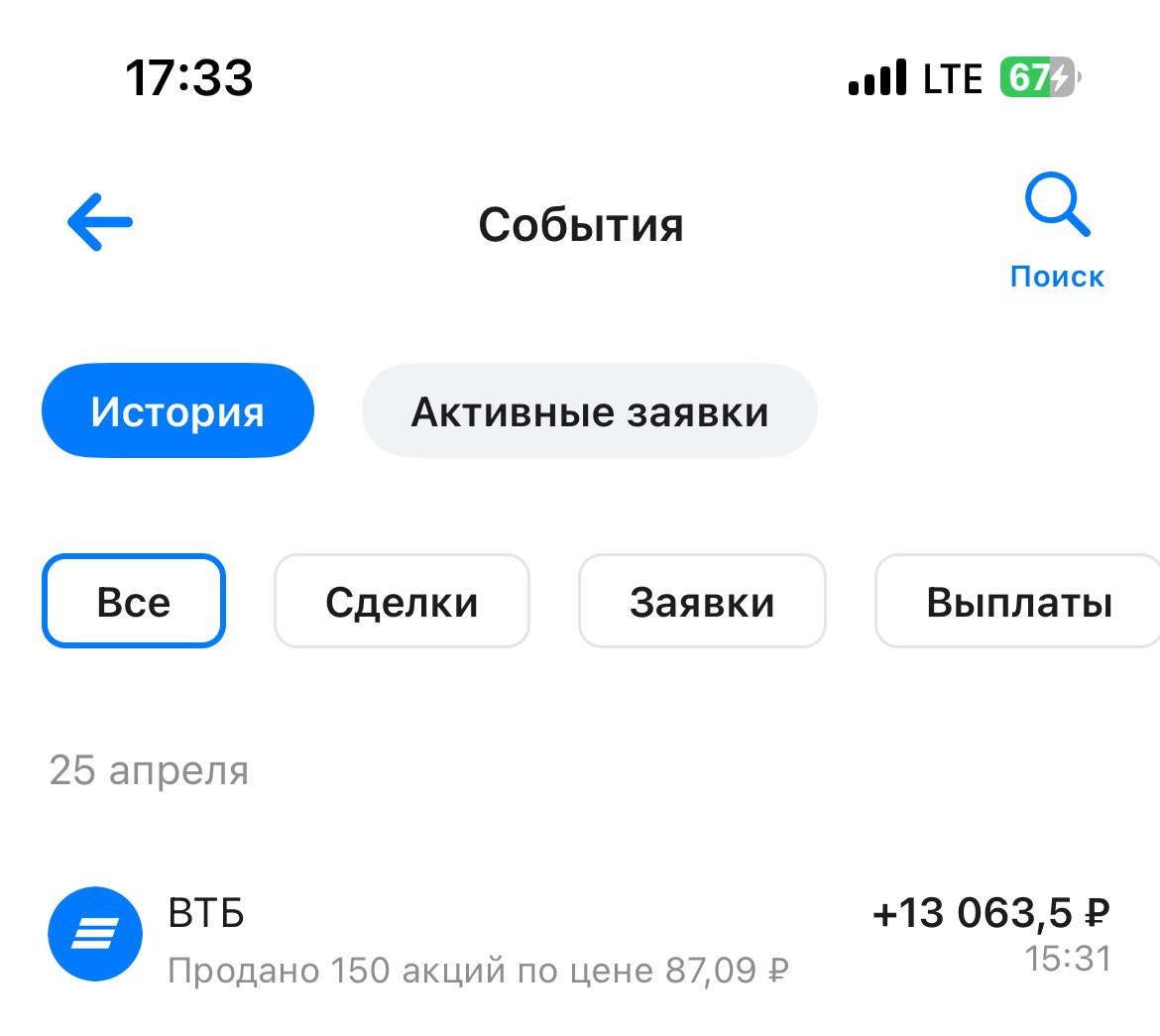Filter events by Заявки
Screen dimensions: 1160x1036
(702, 602)
